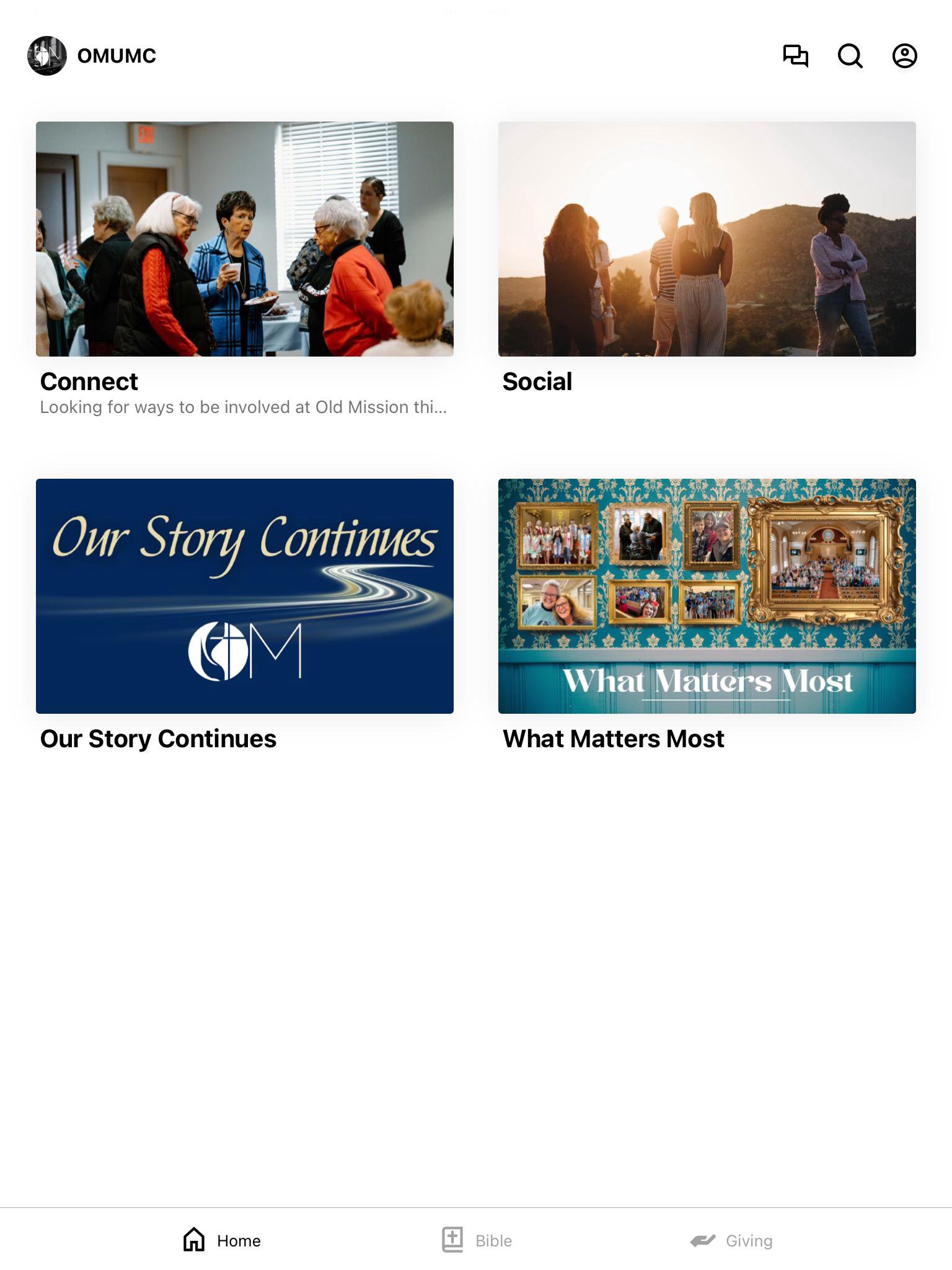Open the What Matters Most card
Image resolution: width=952 pixels, height=1270 pixels.
tap(707, 596)
